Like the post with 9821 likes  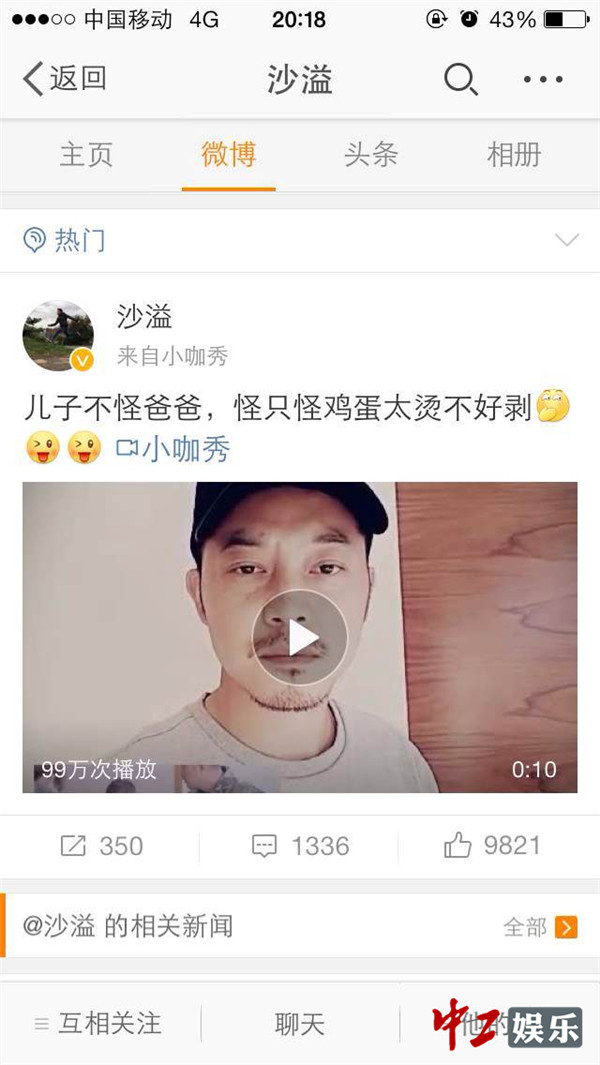click(x=492, y=846)
